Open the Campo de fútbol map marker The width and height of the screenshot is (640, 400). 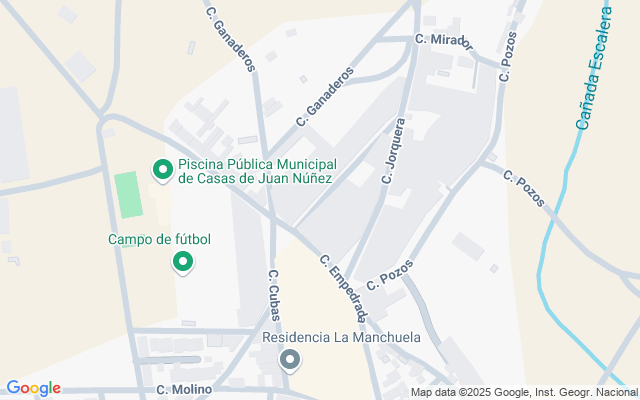tap(182, 262)
